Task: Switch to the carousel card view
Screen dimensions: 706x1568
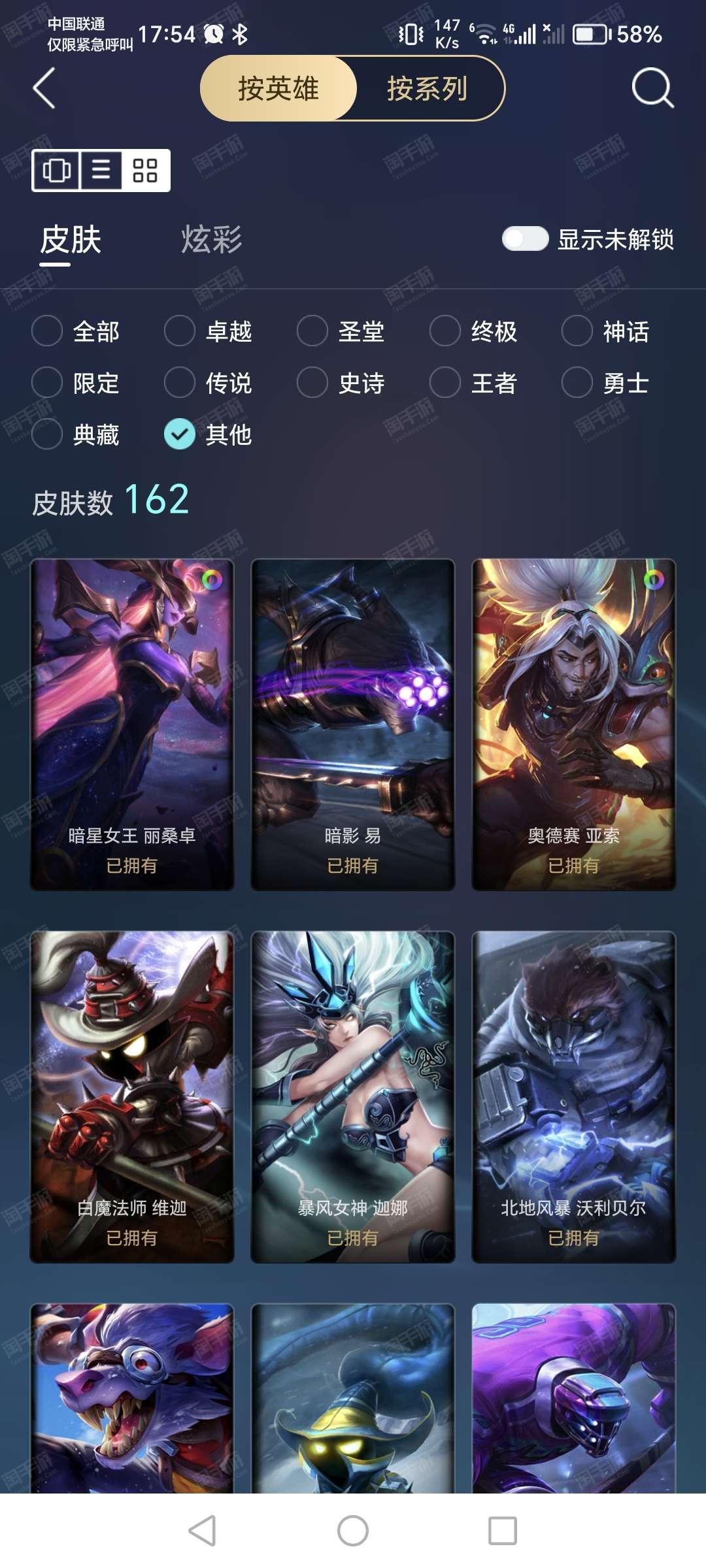Action: tap(57, 171)
